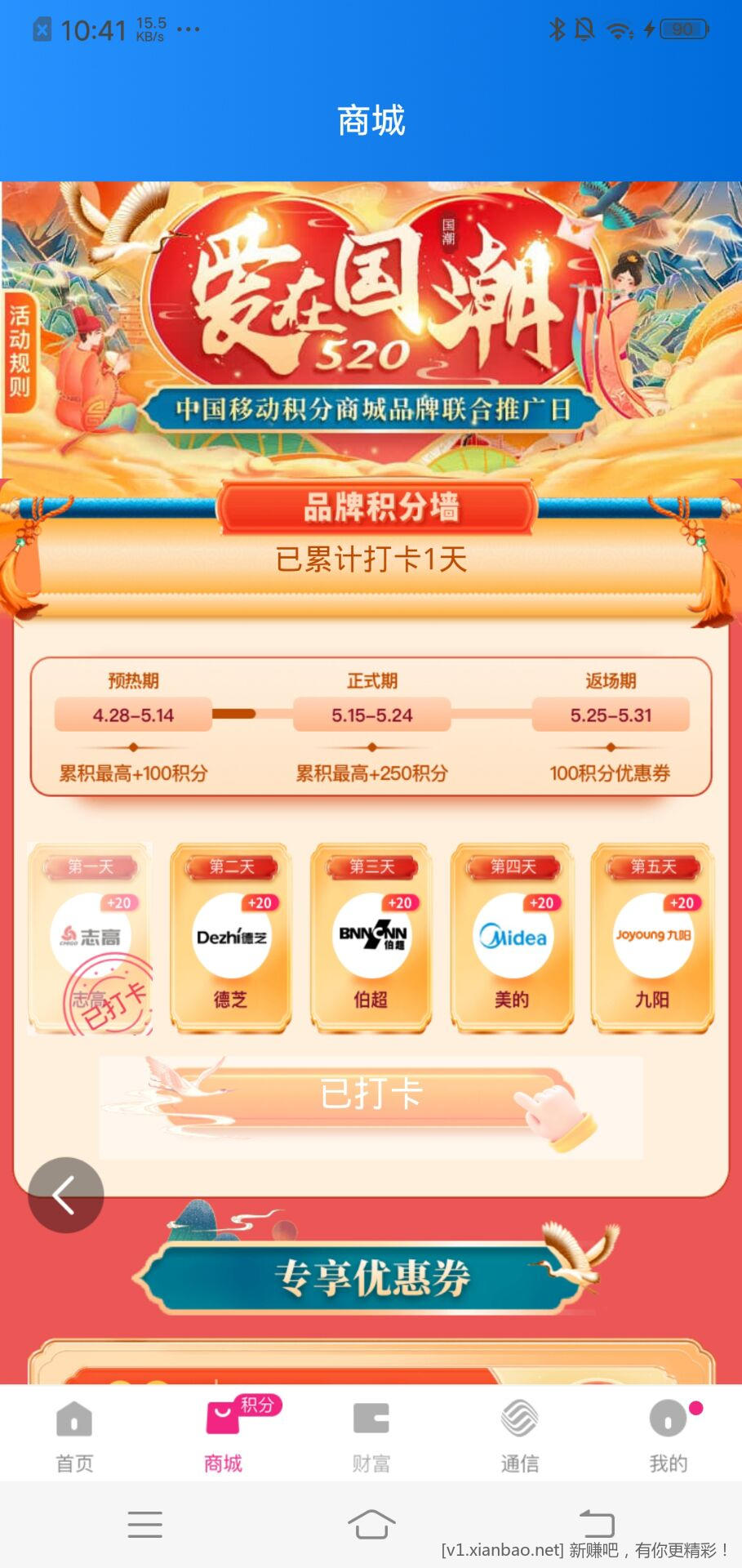Tap the system home button

(371, 1524)
